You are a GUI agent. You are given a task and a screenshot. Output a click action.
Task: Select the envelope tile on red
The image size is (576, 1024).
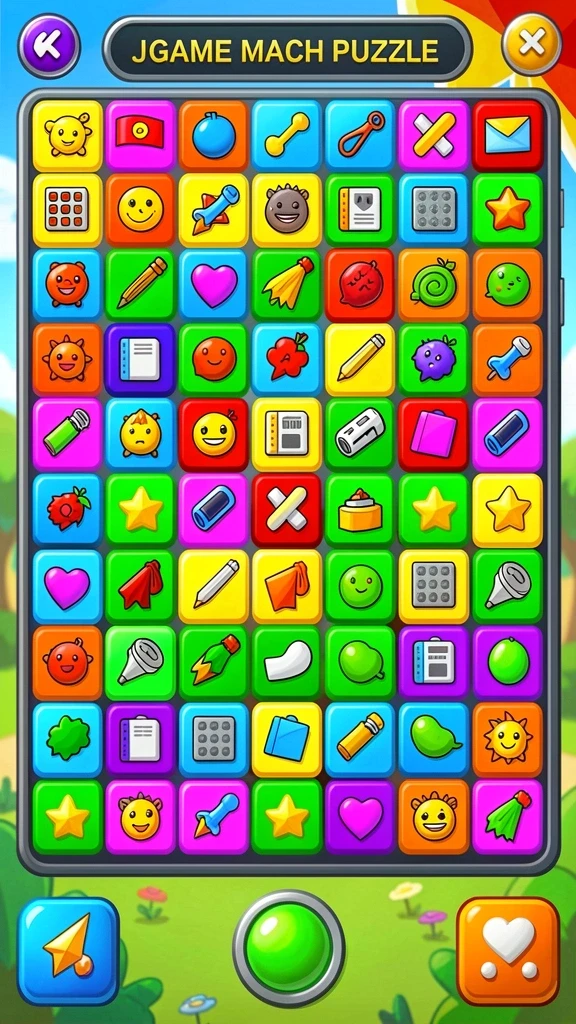[507, 135]
